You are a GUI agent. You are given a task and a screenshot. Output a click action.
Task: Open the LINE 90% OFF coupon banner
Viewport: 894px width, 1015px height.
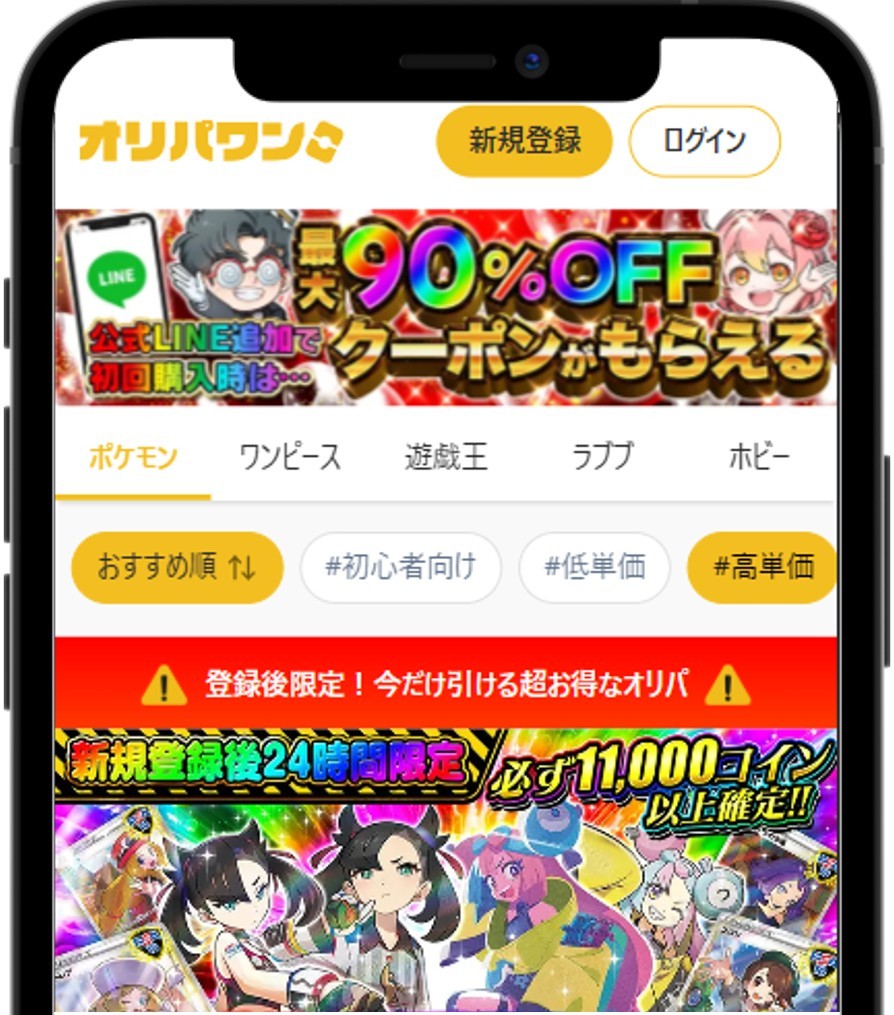pyautogui.click(x=446, y=306)
